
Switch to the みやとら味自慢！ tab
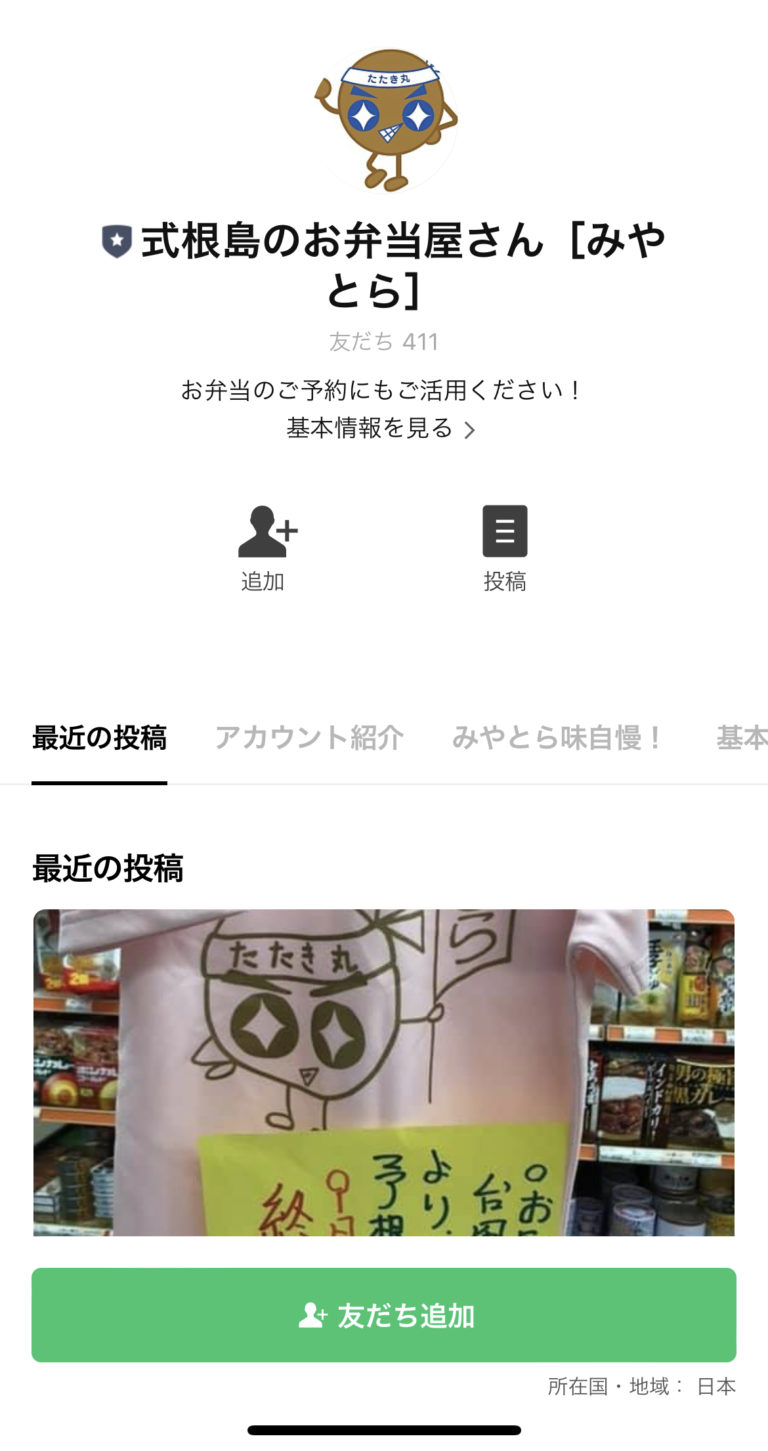(557, 737)
